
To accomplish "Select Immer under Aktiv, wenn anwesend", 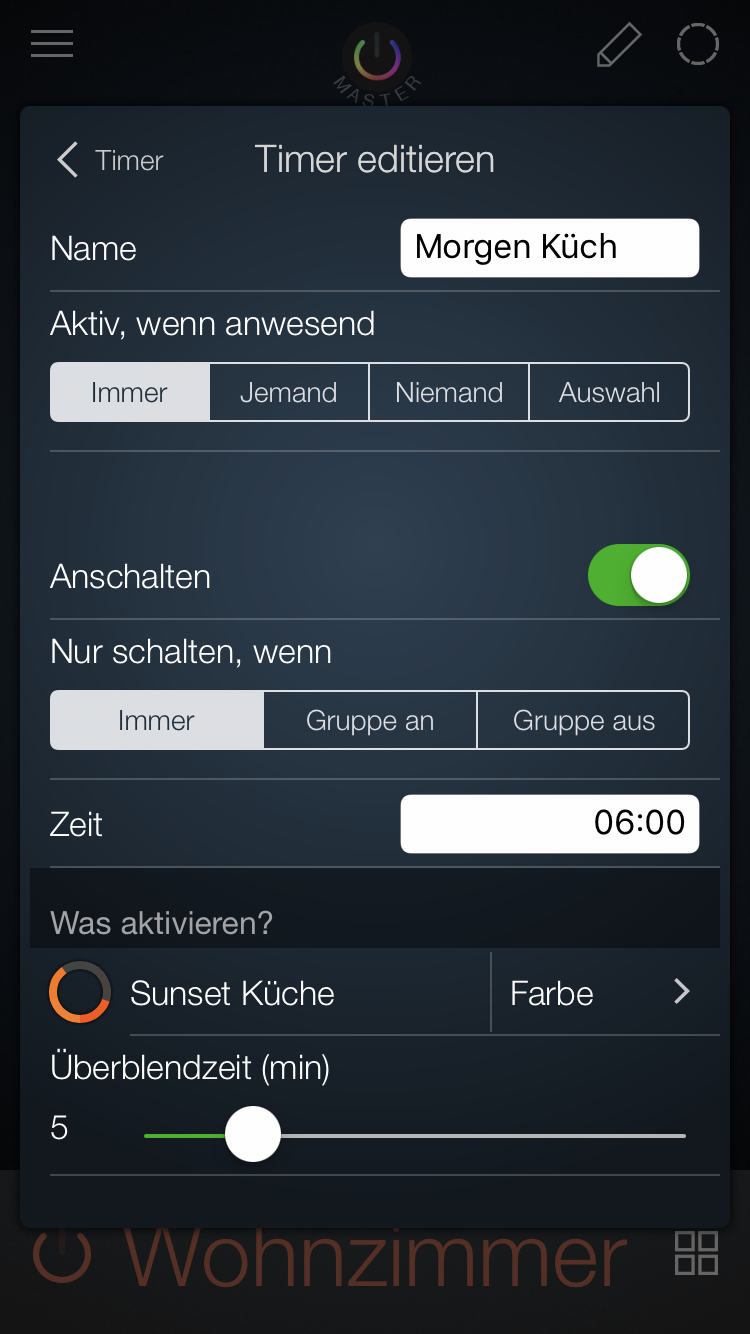I will pos(130,392).
